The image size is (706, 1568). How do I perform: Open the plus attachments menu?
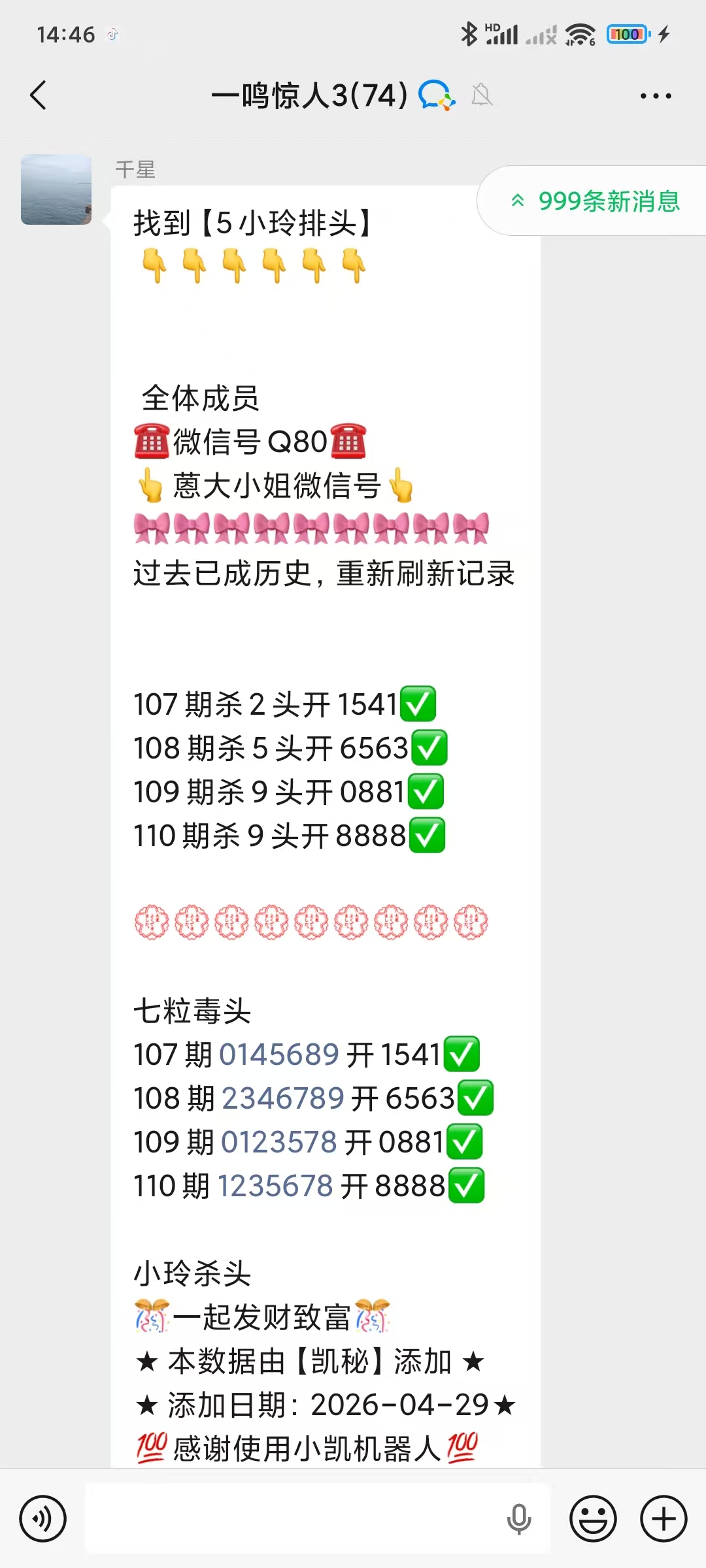click(x=663, y=1518)
